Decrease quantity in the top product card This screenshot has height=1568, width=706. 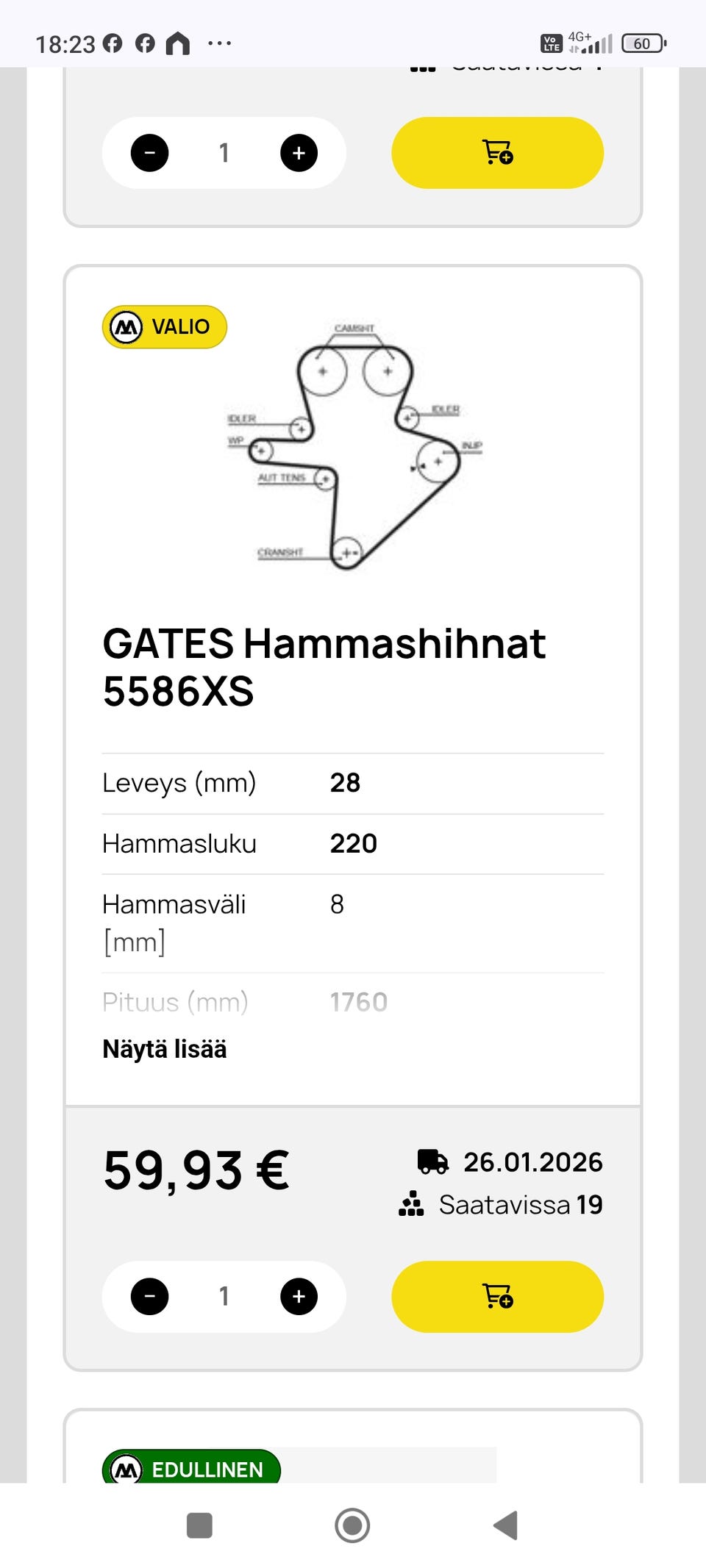[x=149, y=153]
